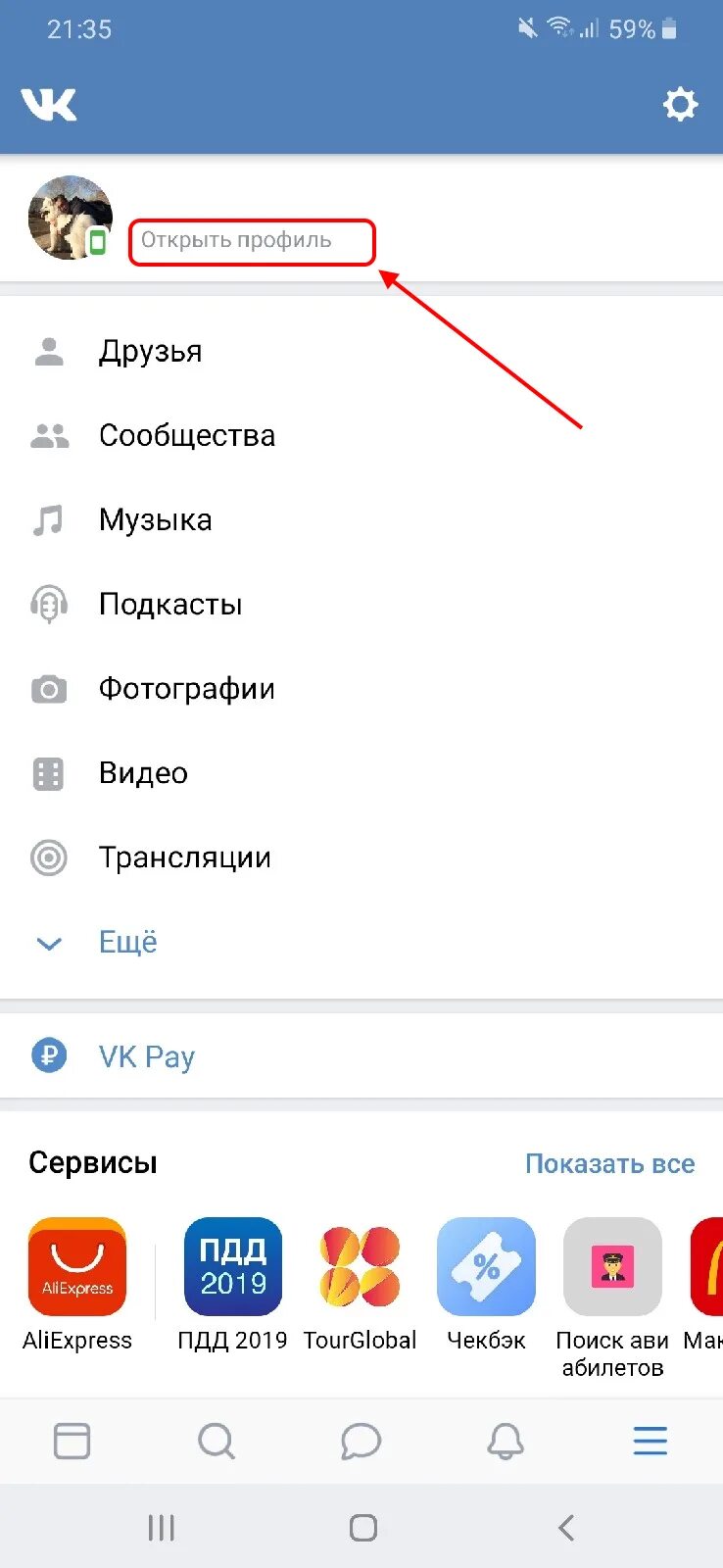Open Музыка
Image resolution: width=723 pixels, height=1568 pixels.
[x=155, y=519]
